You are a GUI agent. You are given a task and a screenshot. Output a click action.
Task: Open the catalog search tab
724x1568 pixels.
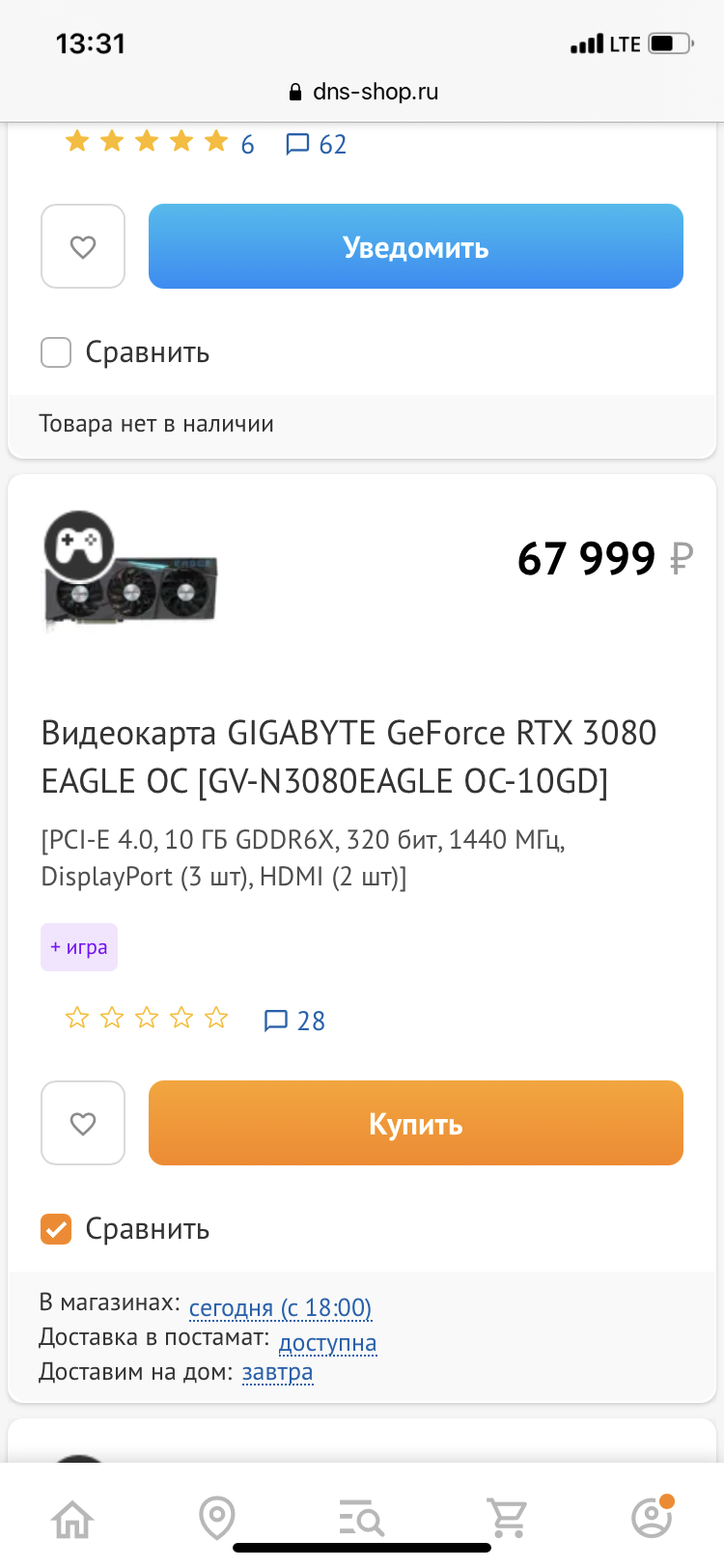pos(362,1519)
